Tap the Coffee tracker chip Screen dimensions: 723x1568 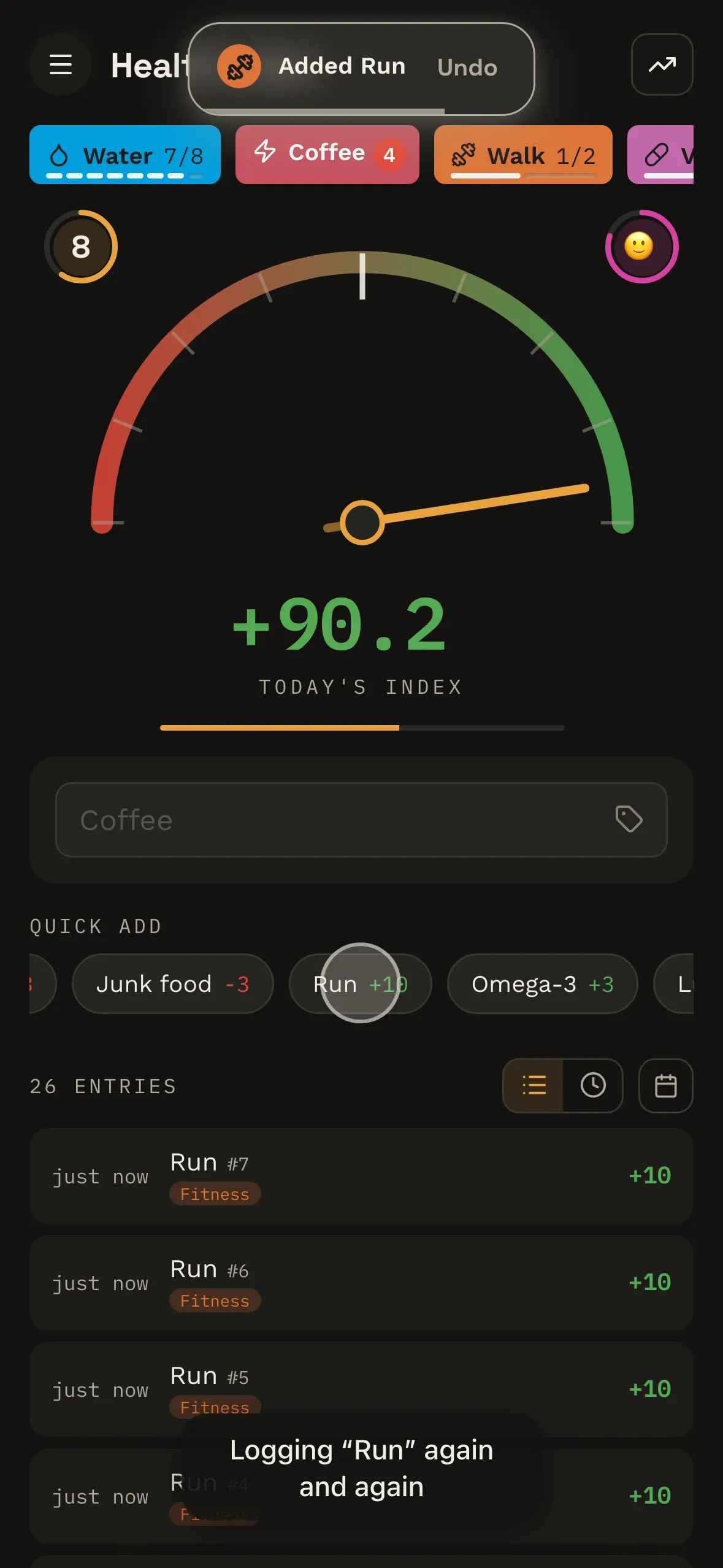pos(327,155)
